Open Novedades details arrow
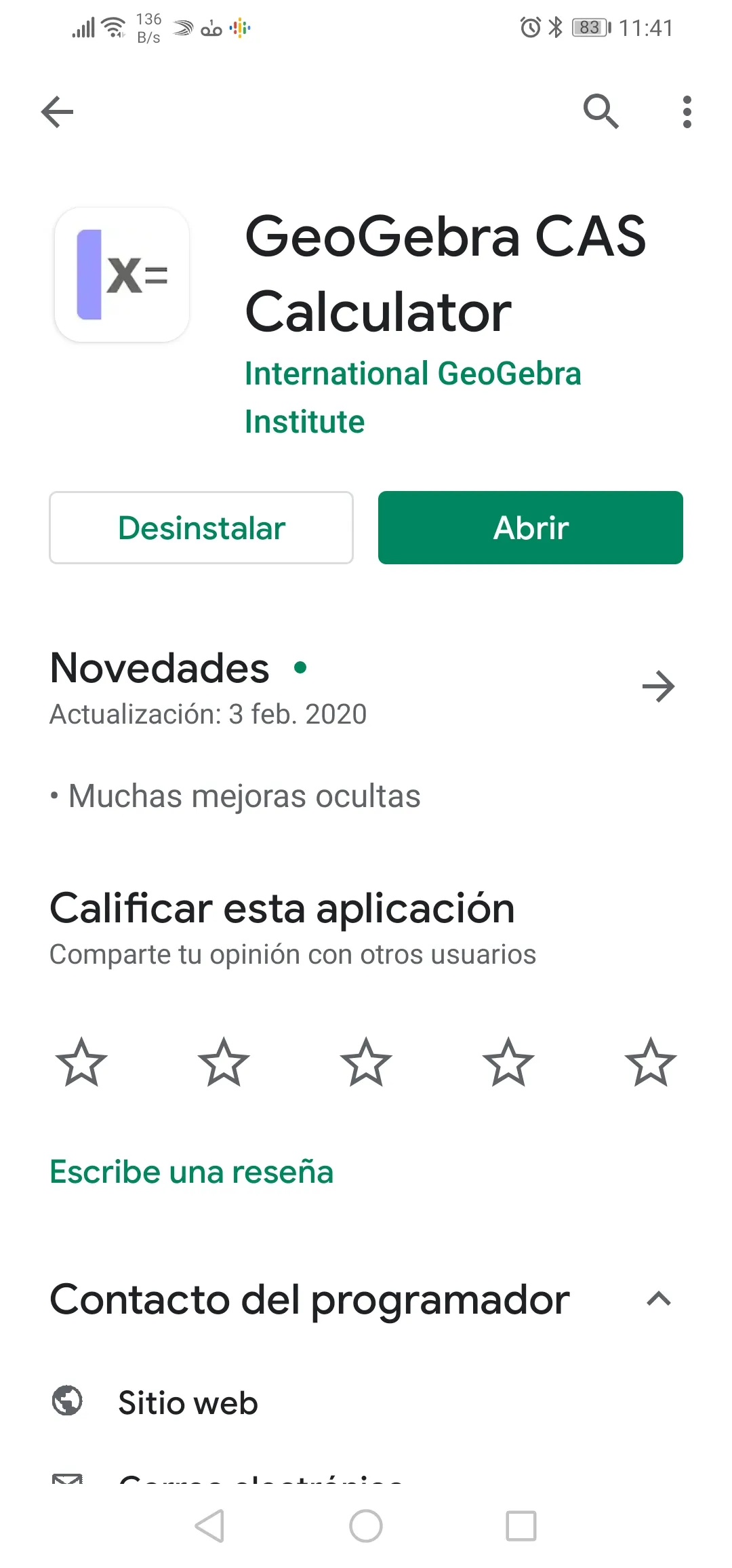Viewport: 732px width, 1568px height. pyautogui.click(x=658, y=686)
